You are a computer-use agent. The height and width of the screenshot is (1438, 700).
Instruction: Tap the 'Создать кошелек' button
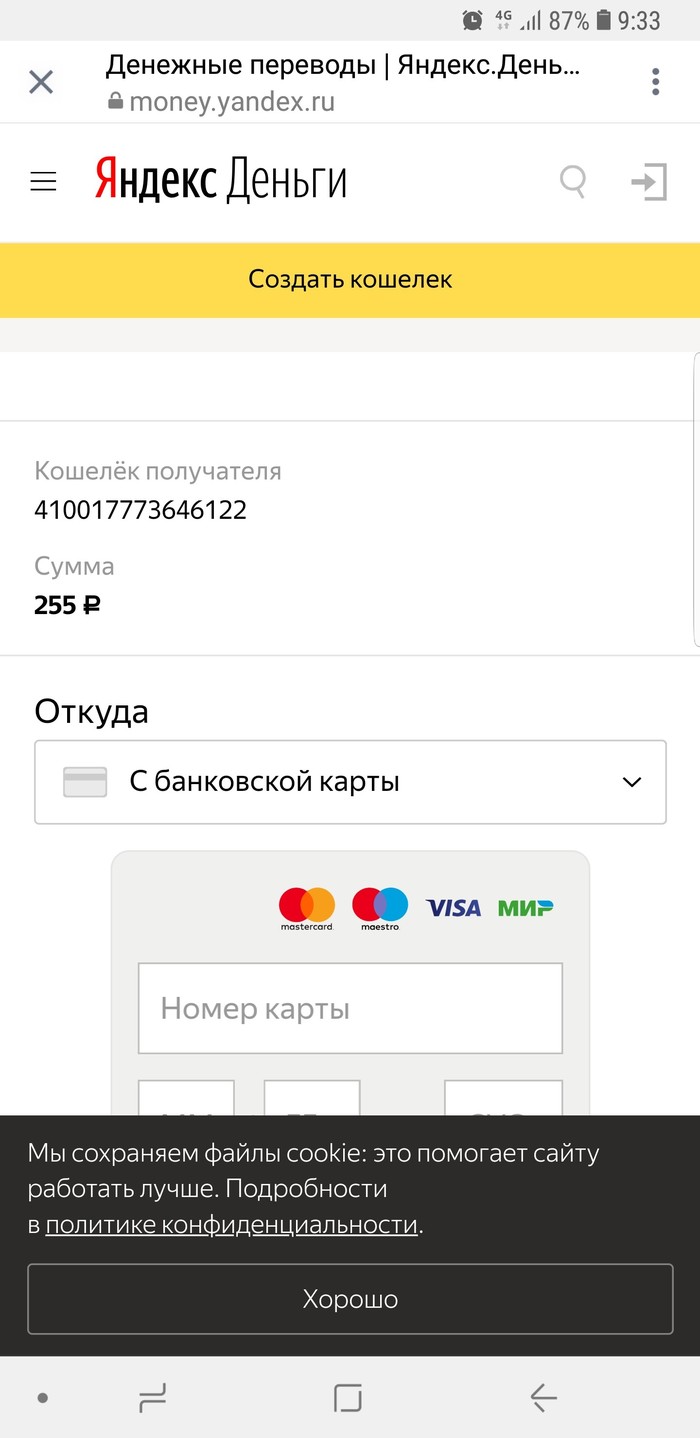tap(350, 280)
